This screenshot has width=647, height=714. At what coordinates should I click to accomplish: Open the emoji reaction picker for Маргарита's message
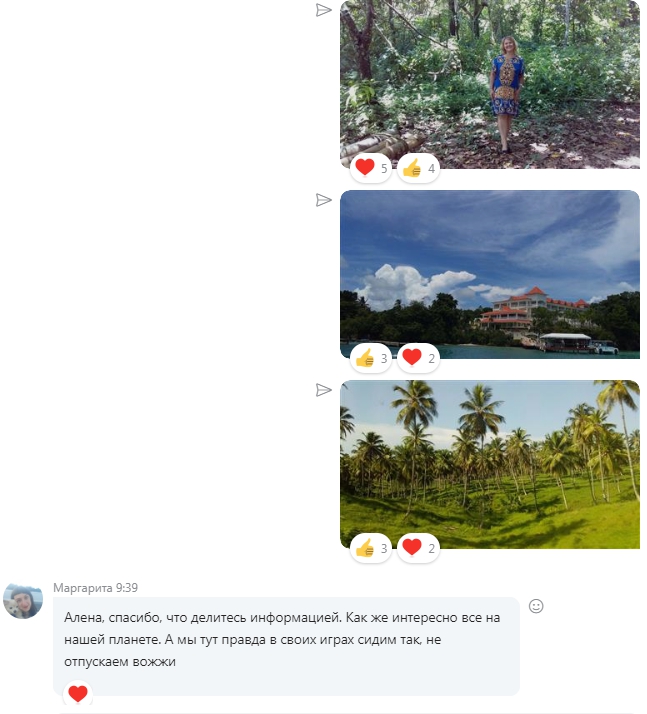coord(536,606)
